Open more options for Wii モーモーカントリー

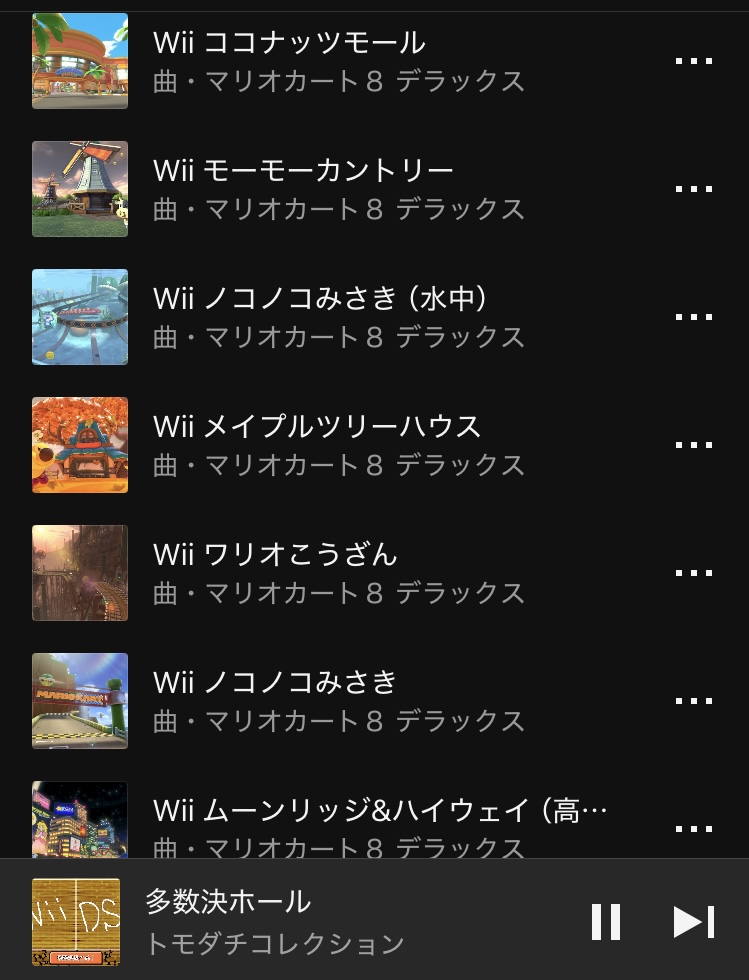coord(693,189)
